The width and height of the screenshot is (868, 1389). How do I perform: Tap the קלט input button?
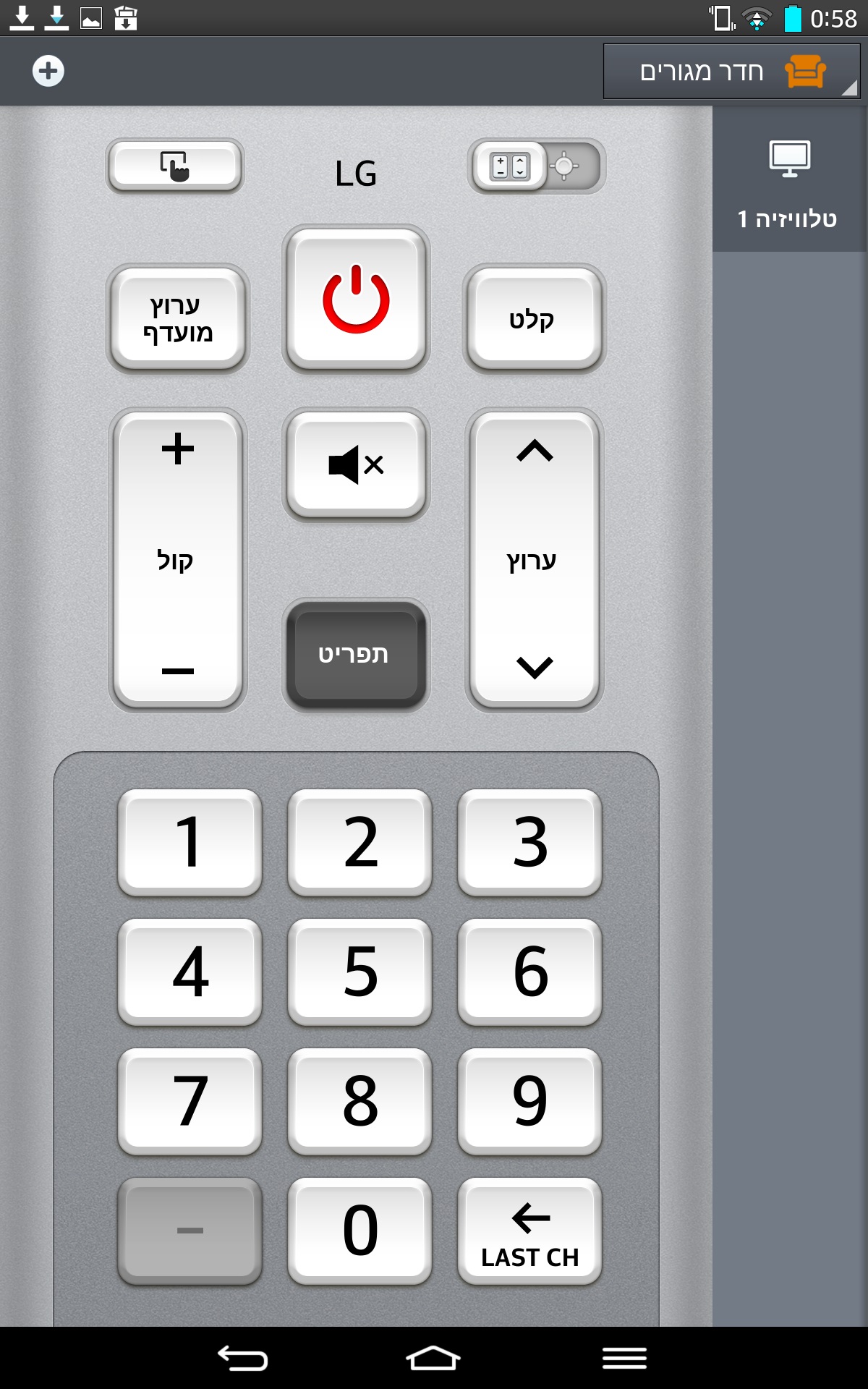pyautogui.click(x=534, y=318)
